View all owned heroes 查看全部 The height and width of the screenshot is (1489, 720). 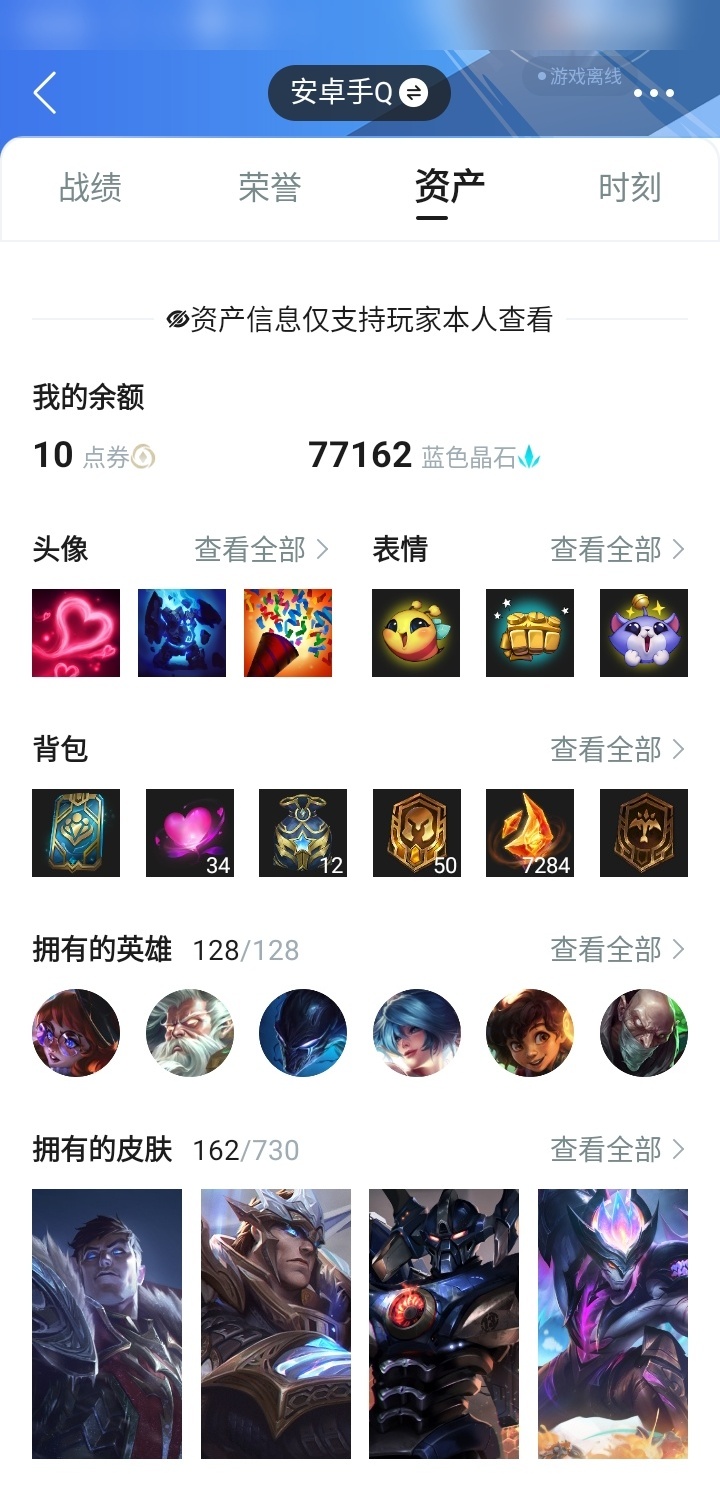618,949
